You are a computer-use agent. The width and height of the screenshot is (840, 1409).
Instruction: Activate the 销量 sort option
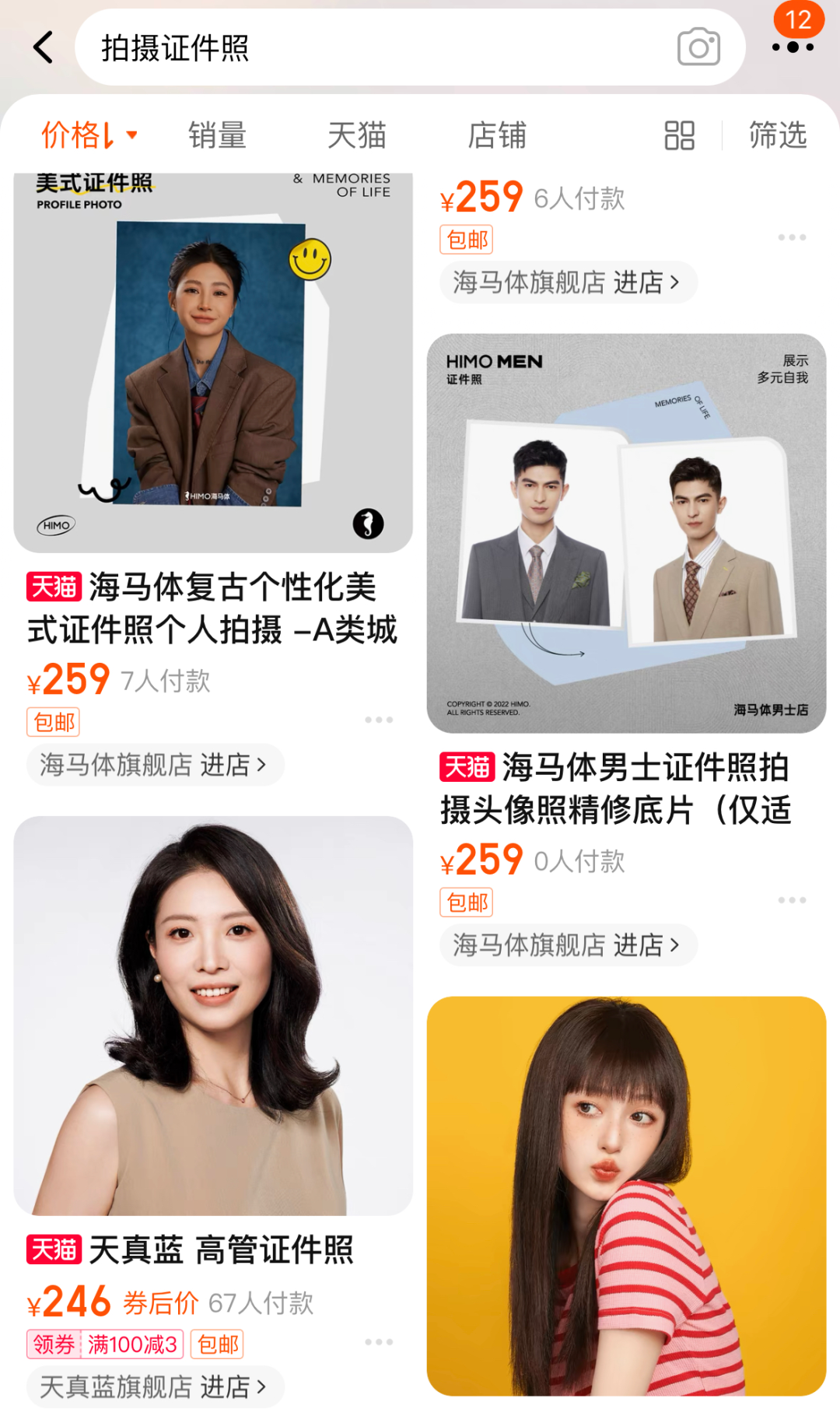(216, 135)
